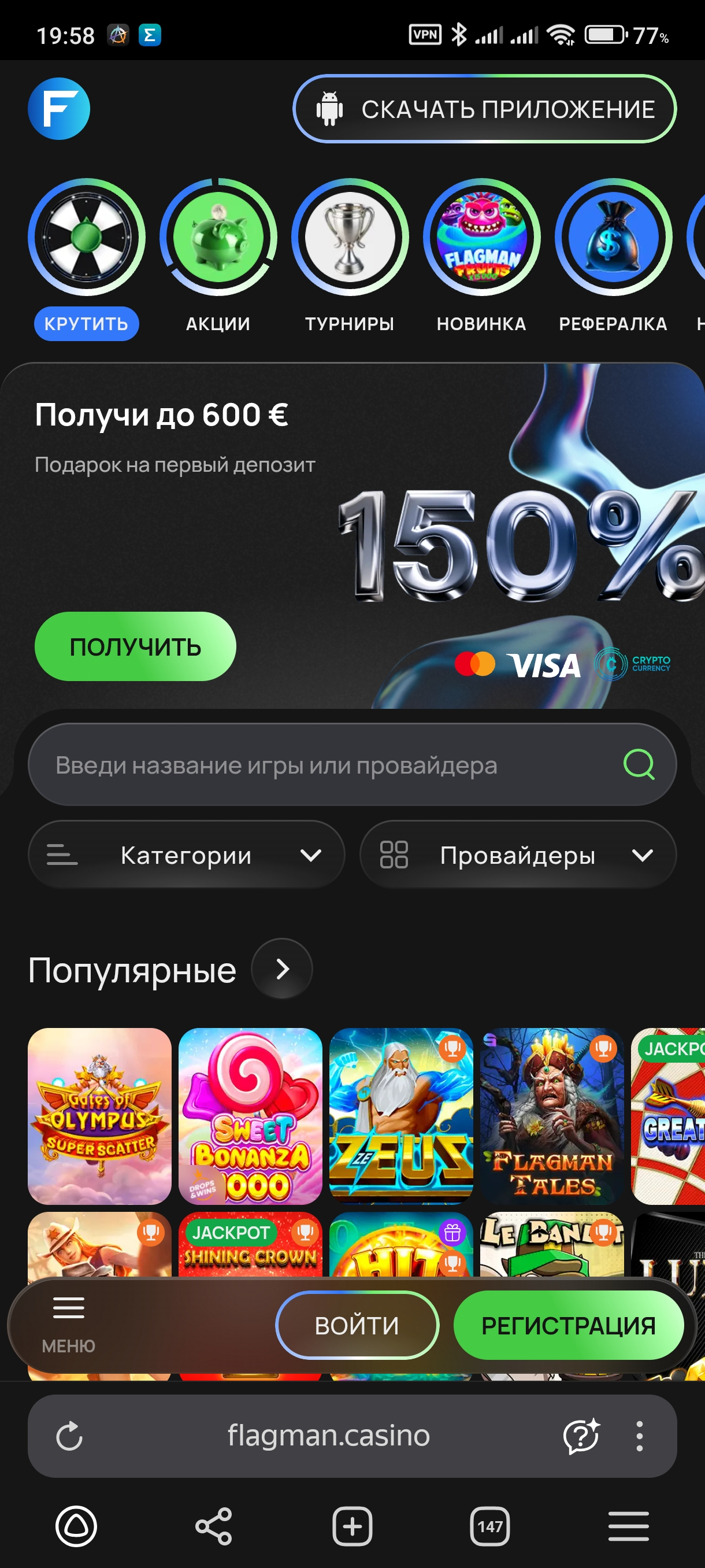Open the browser tabs counter

click(x=489, y=1526)
